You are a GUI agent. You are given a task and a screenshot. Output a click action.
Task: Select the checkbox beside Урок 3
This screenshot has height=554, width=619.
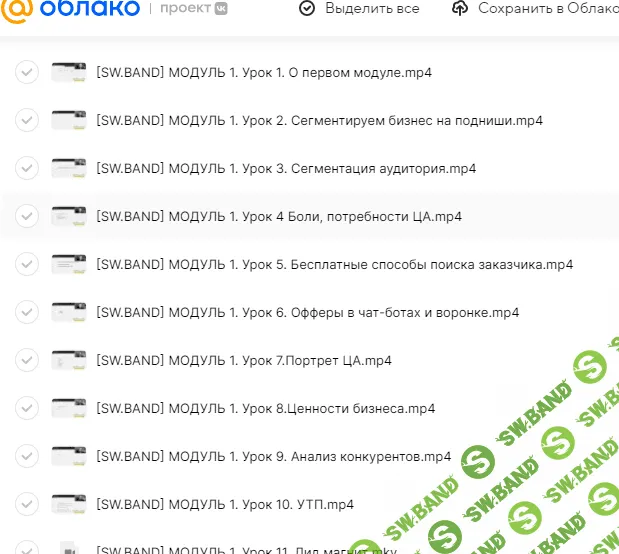[x=27, y=168]
